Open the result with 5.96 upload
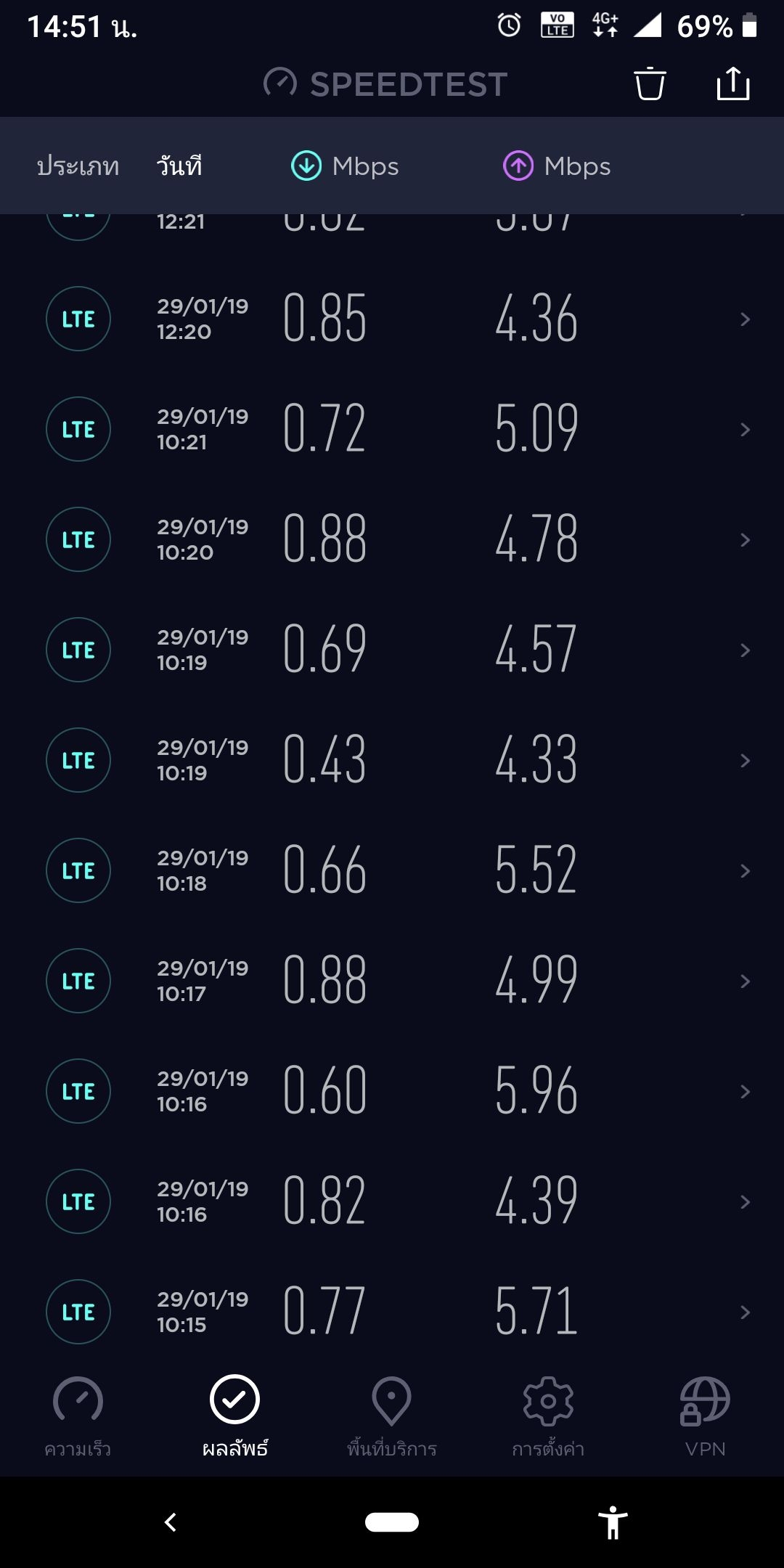 (x=392, y=1091)
